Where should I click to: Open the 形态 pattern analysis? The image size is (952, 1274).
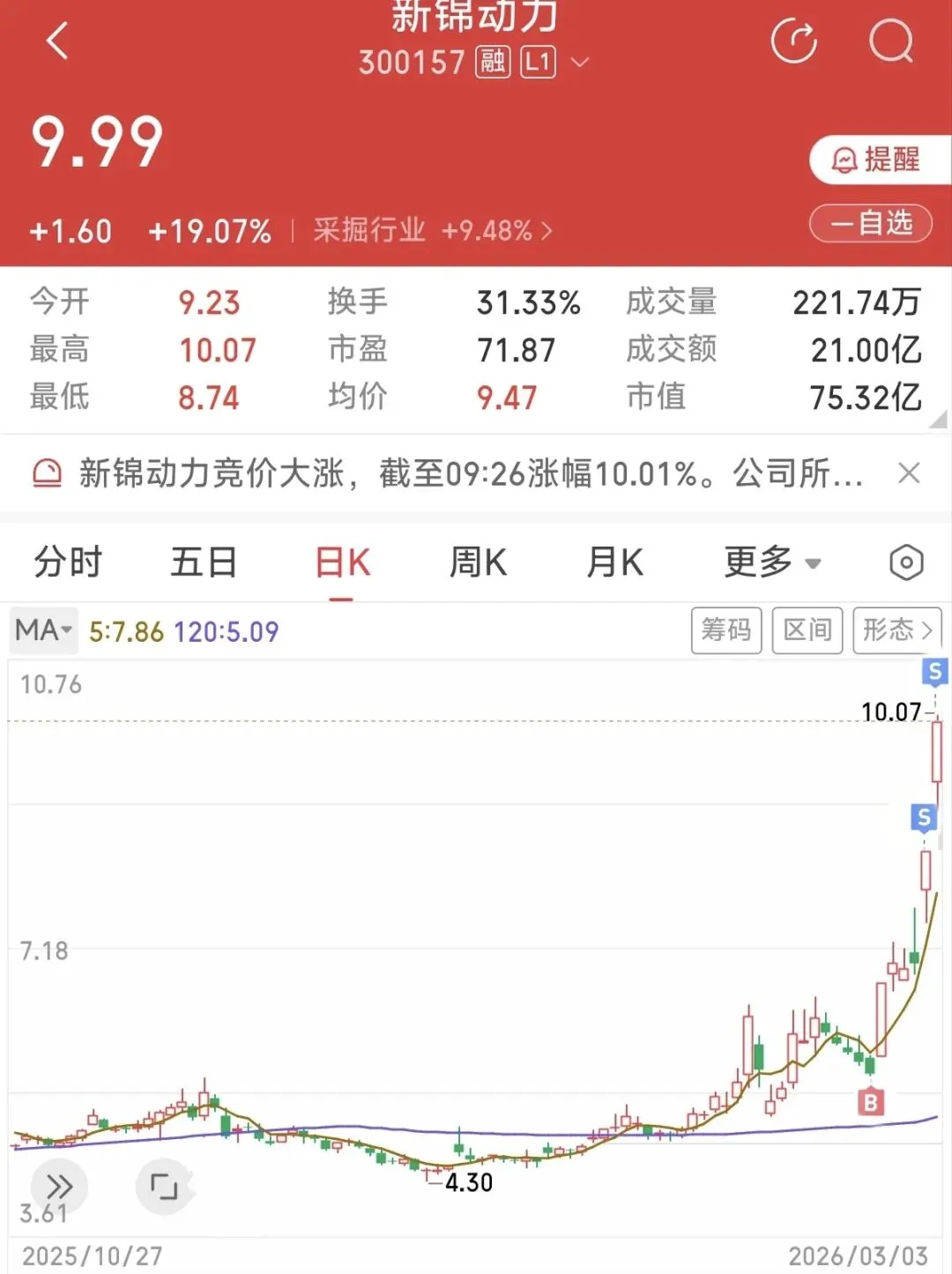click(896, 630)
